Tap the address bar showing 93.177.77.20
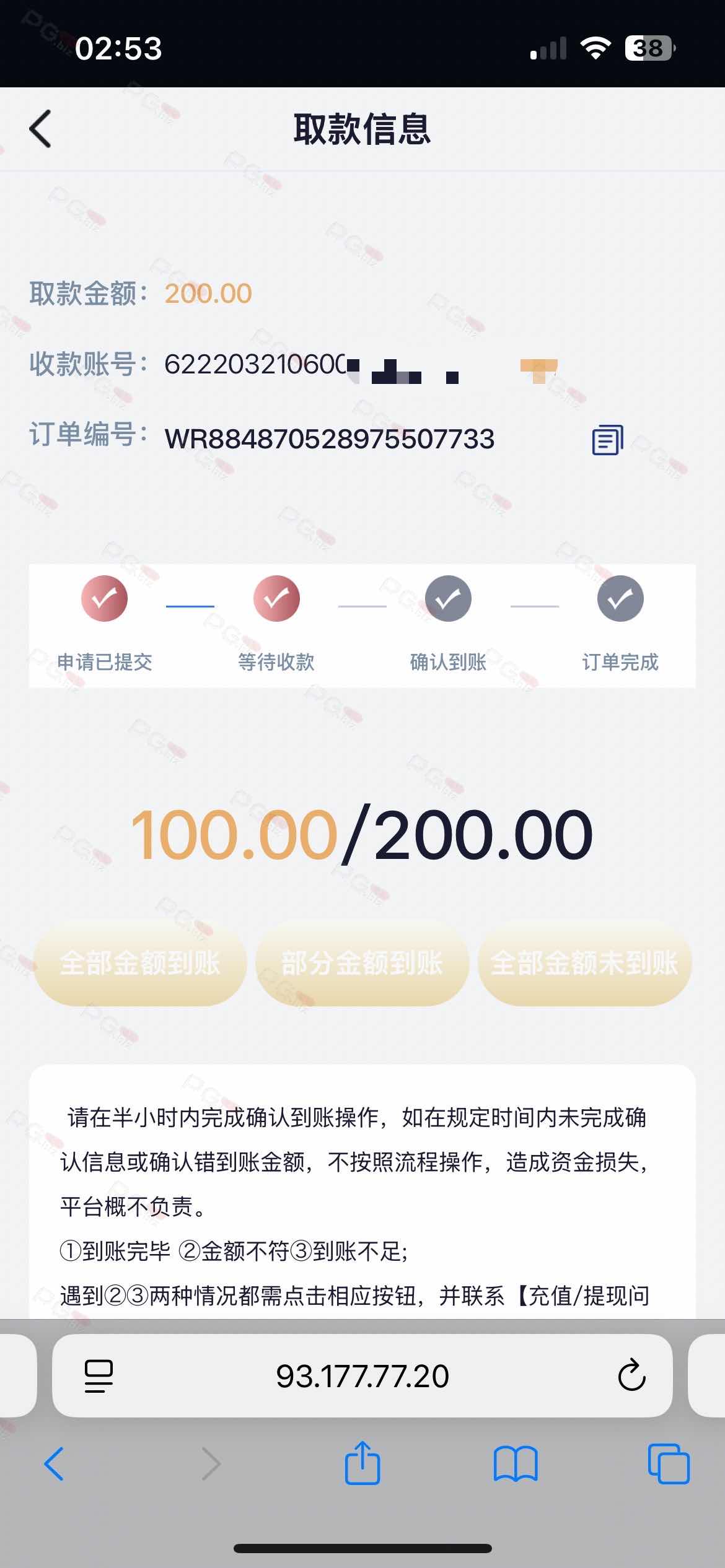The image size is (725, 1568). point(362,1376)
